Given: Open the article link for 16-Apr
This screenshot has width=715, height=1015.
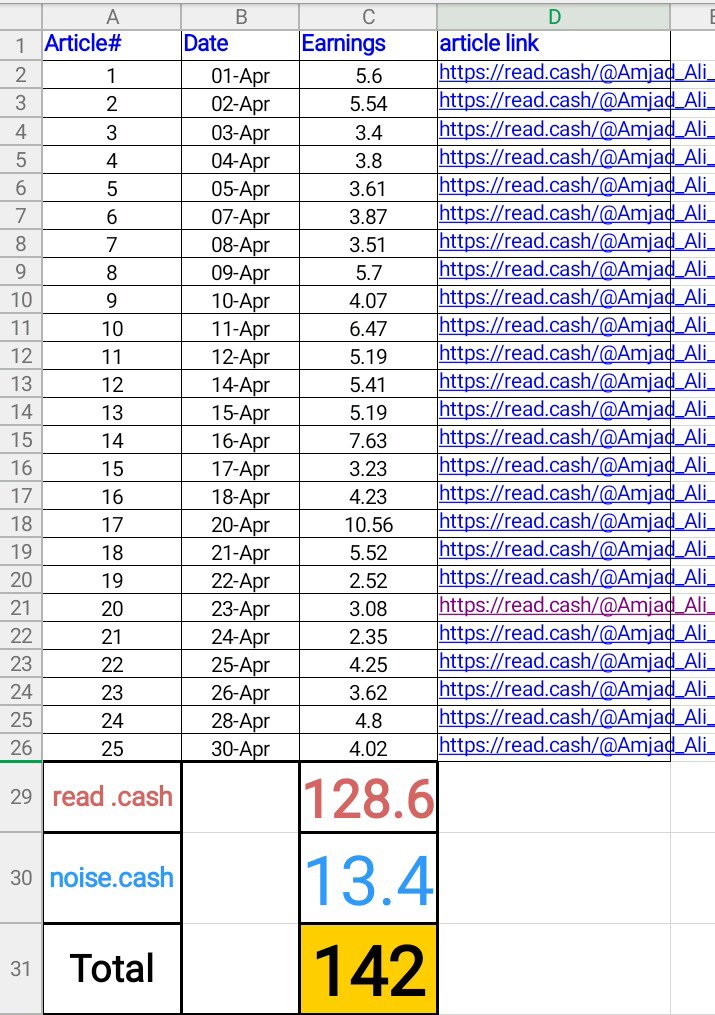Looking at the screenshot, I should click(x=577, y=438).
